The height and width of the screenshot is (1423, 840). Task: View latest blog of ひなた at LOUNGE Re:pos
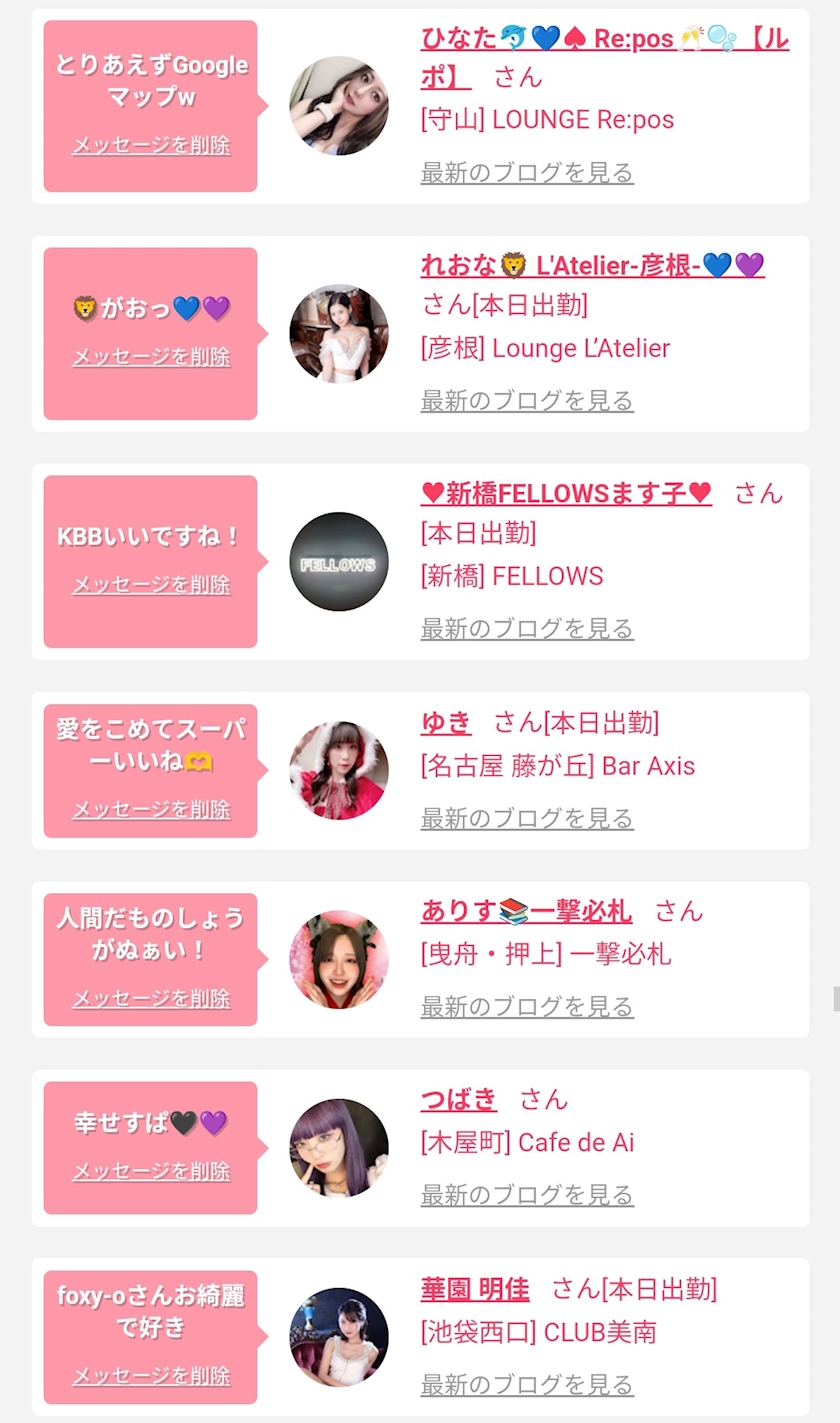tap(527, 172)
